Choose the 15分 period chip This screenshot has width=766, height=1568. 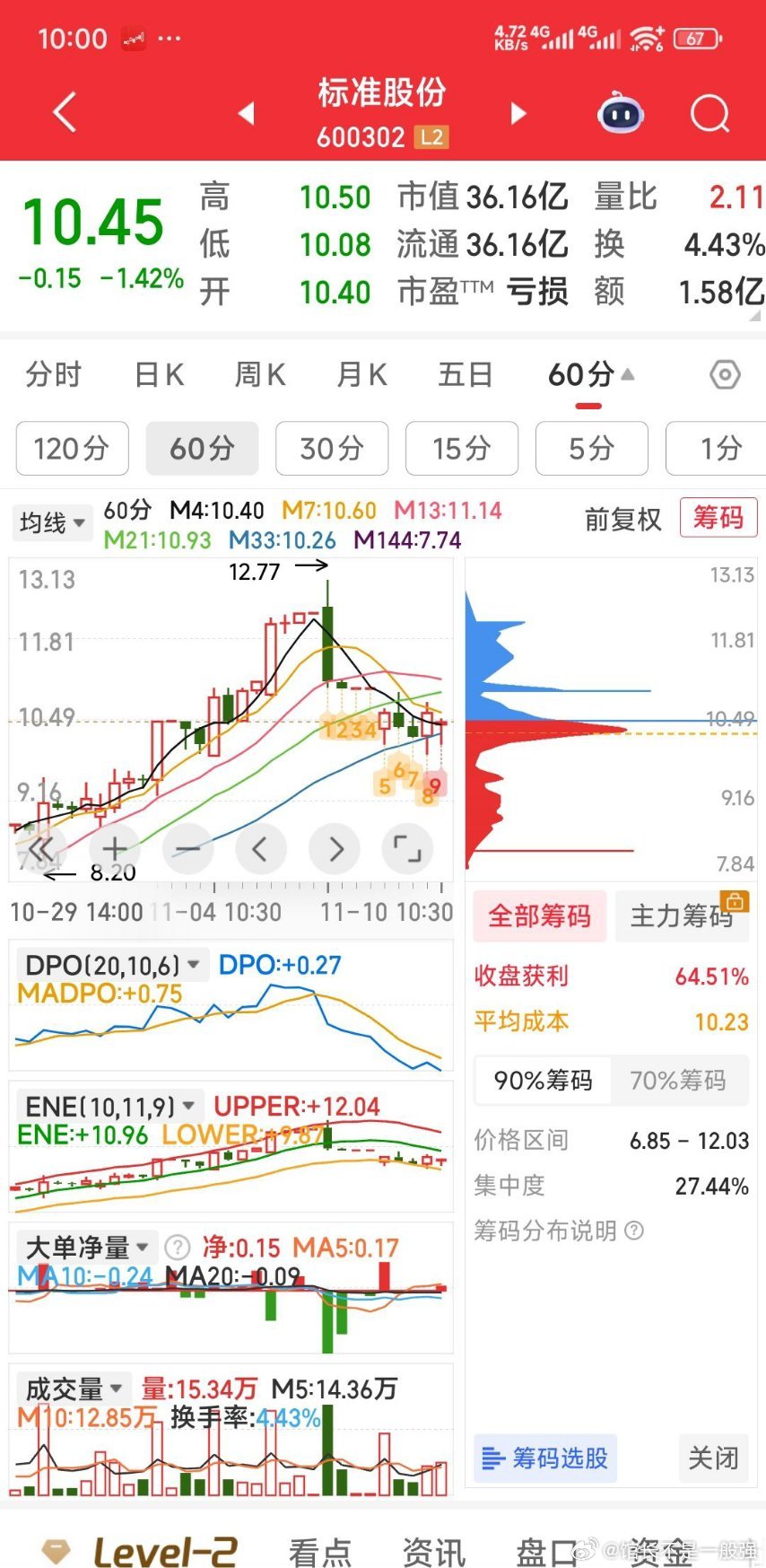coord(462,448)
